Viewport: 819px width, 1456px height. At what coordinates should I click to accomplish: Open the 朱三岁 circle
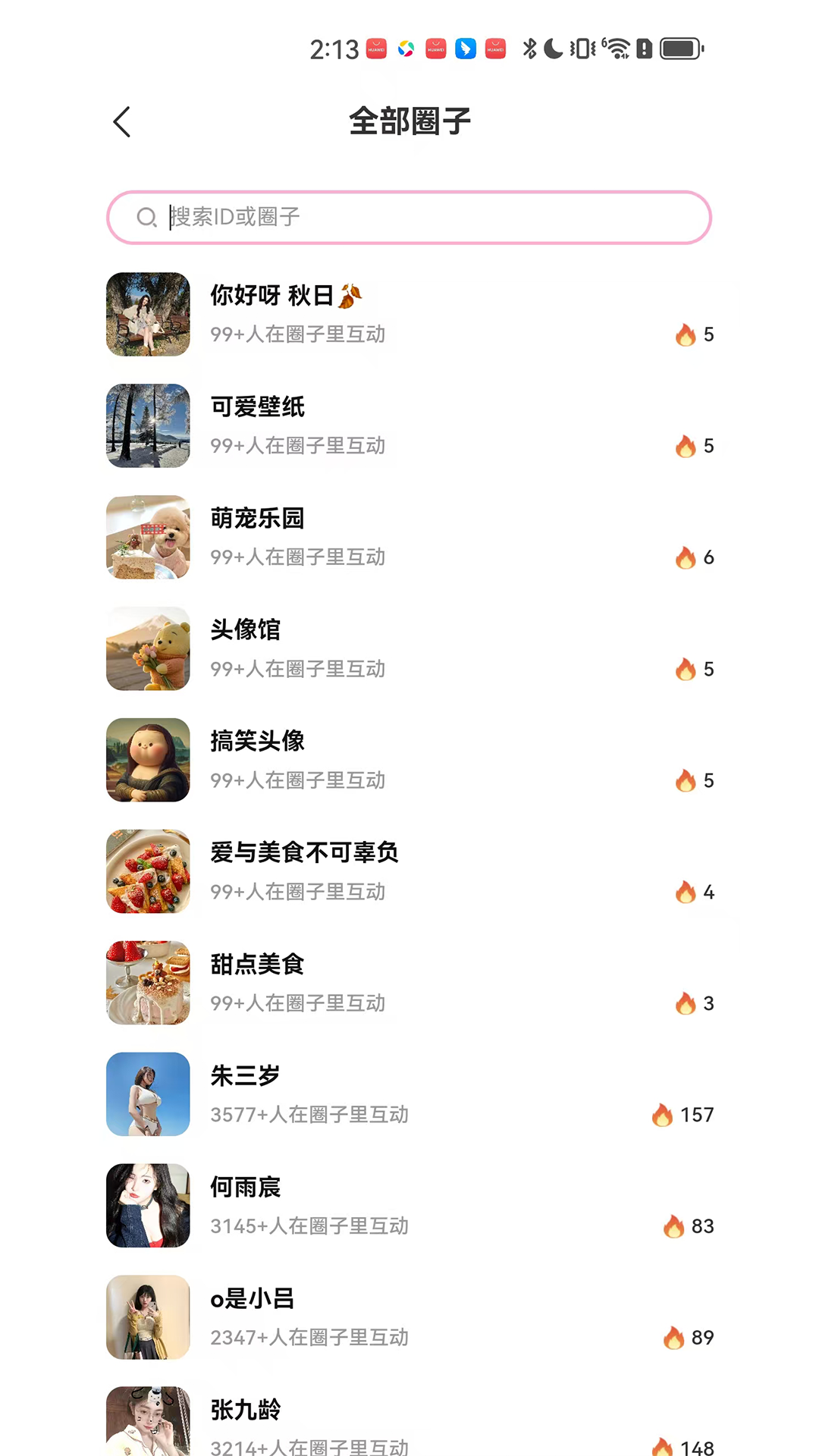click(409, 1094)
